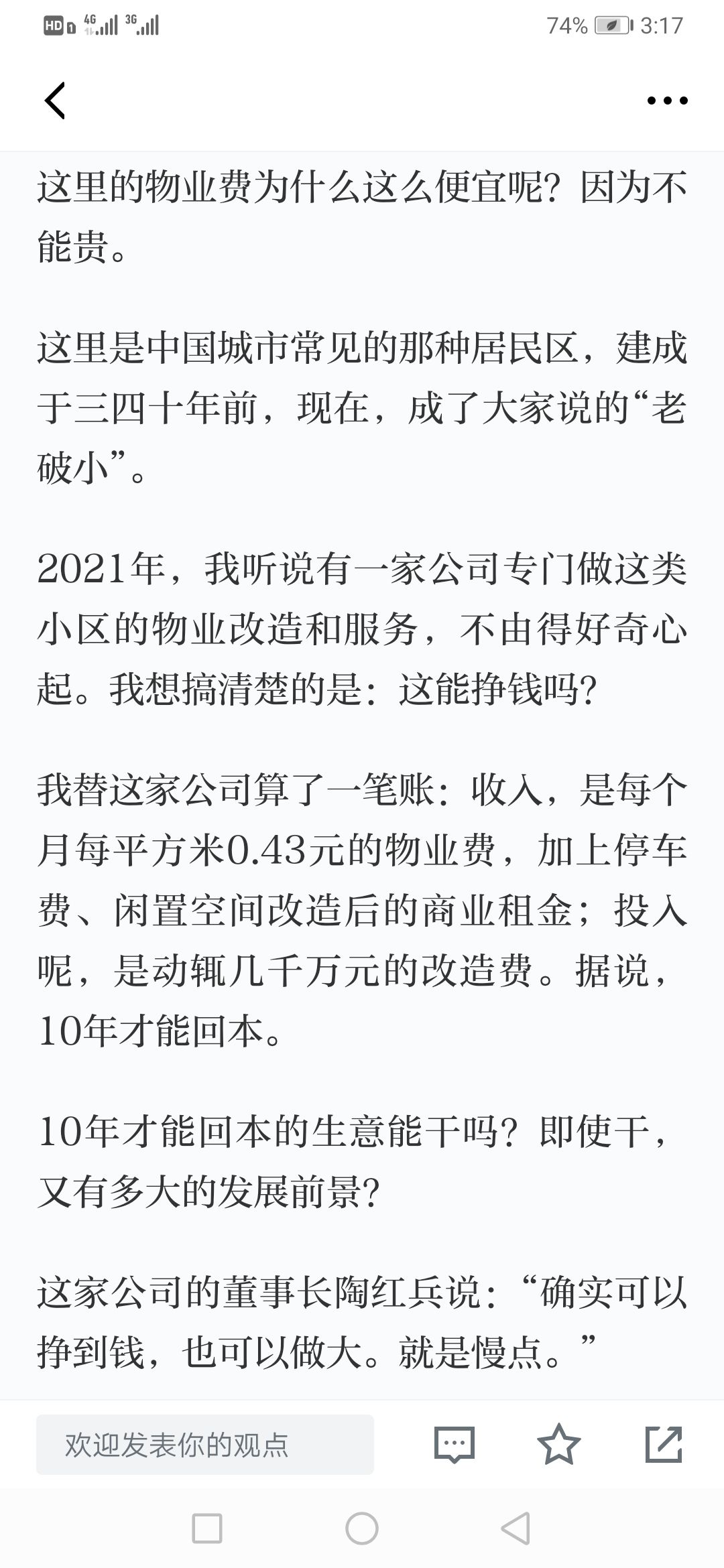
Task: Favorite this article with the star
Action: (x=559, y=1444)
